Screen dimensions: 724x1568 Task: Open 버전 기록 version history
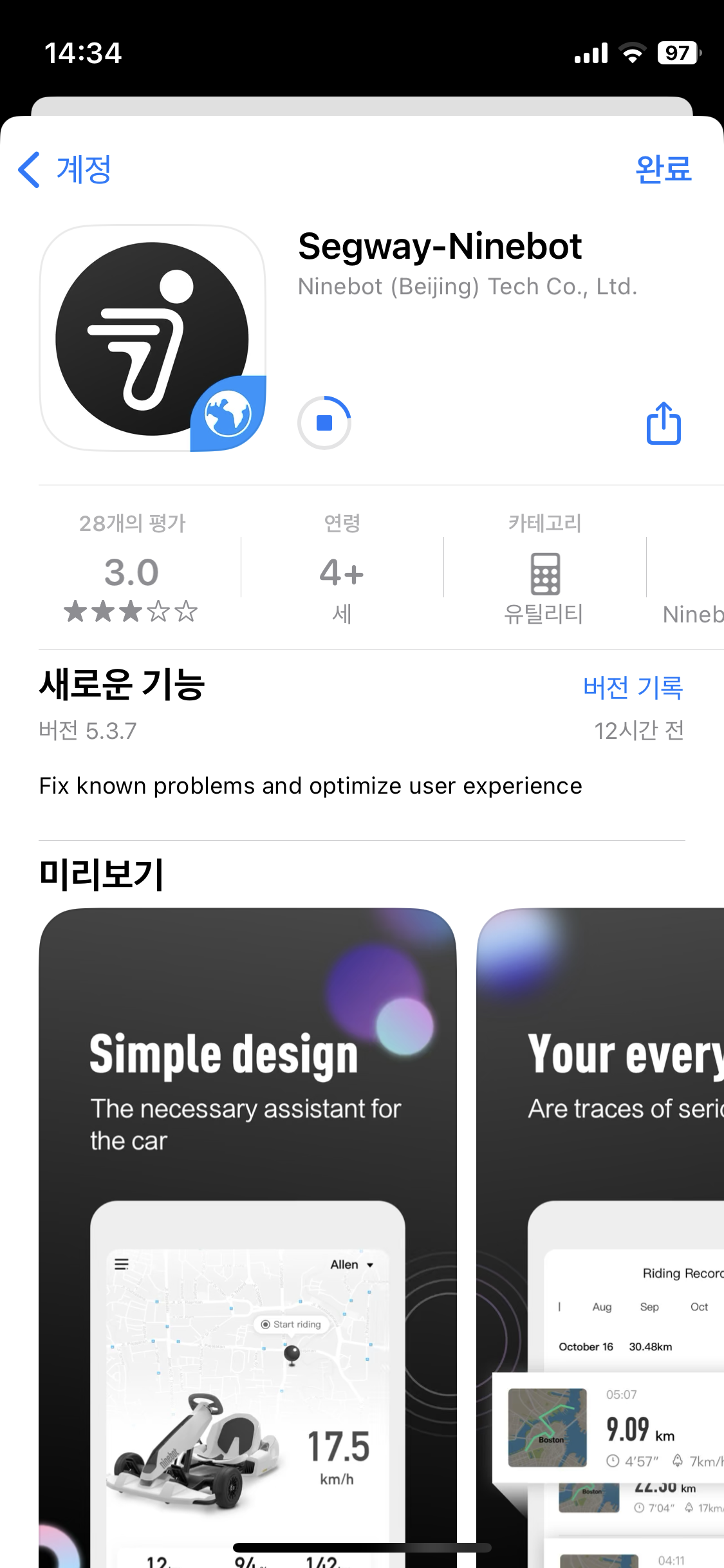click(x=633, y=687)
